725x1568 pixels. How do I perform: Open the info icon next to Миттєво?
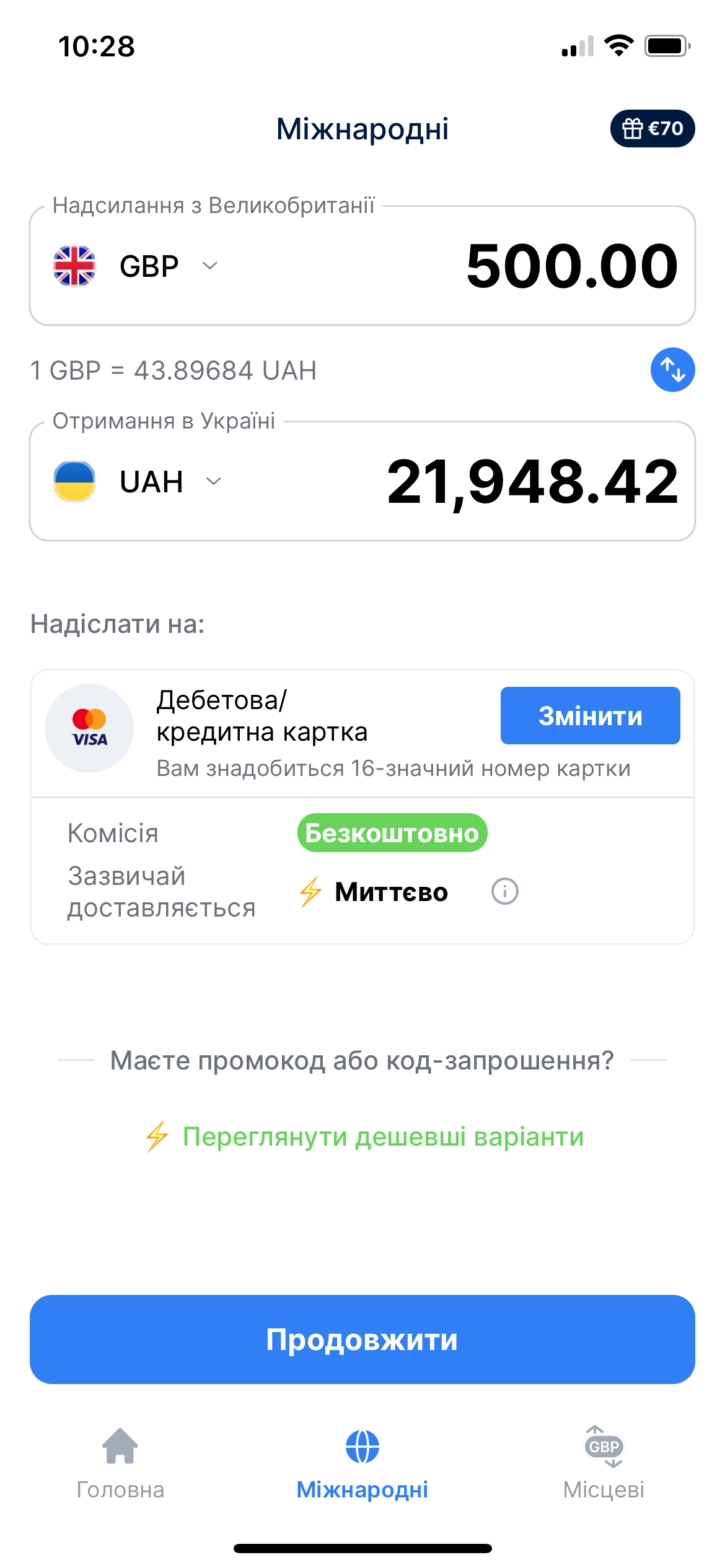click(x=505, y=892)
